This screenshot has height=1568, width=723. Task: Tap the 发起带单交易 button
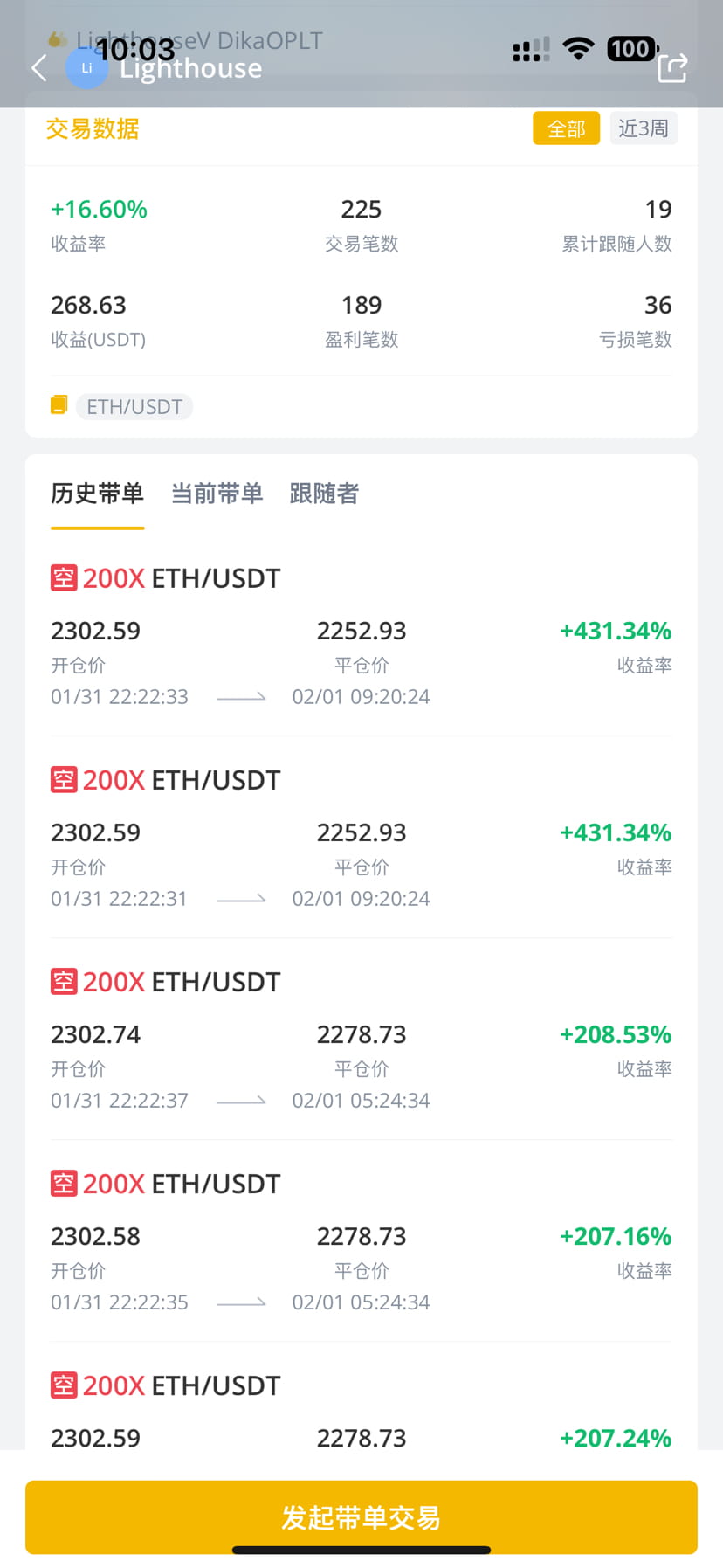[x=361, y=1517]
